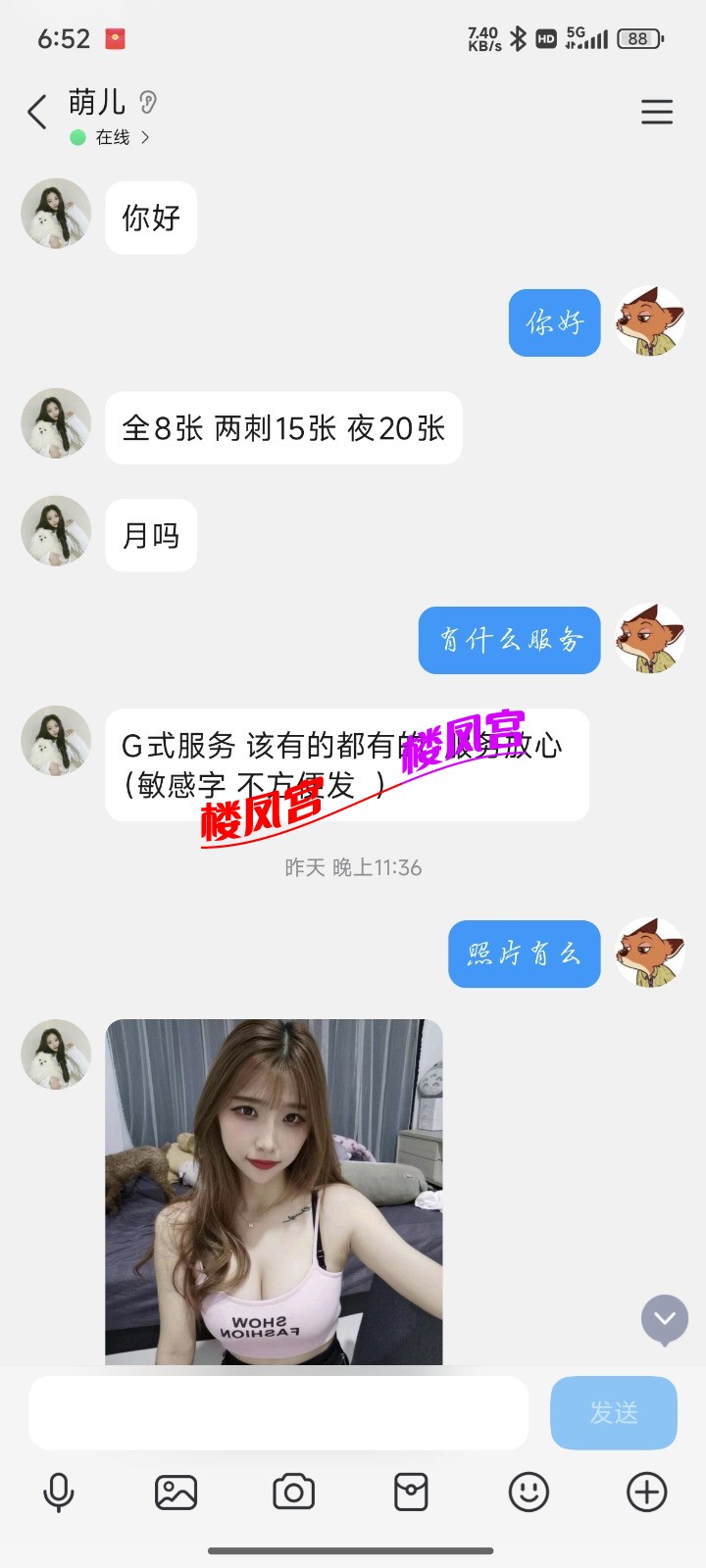Viewport: 706px width, 1568px height.
Task: Open the red packet wallet icon
Action: point(411,1492)
